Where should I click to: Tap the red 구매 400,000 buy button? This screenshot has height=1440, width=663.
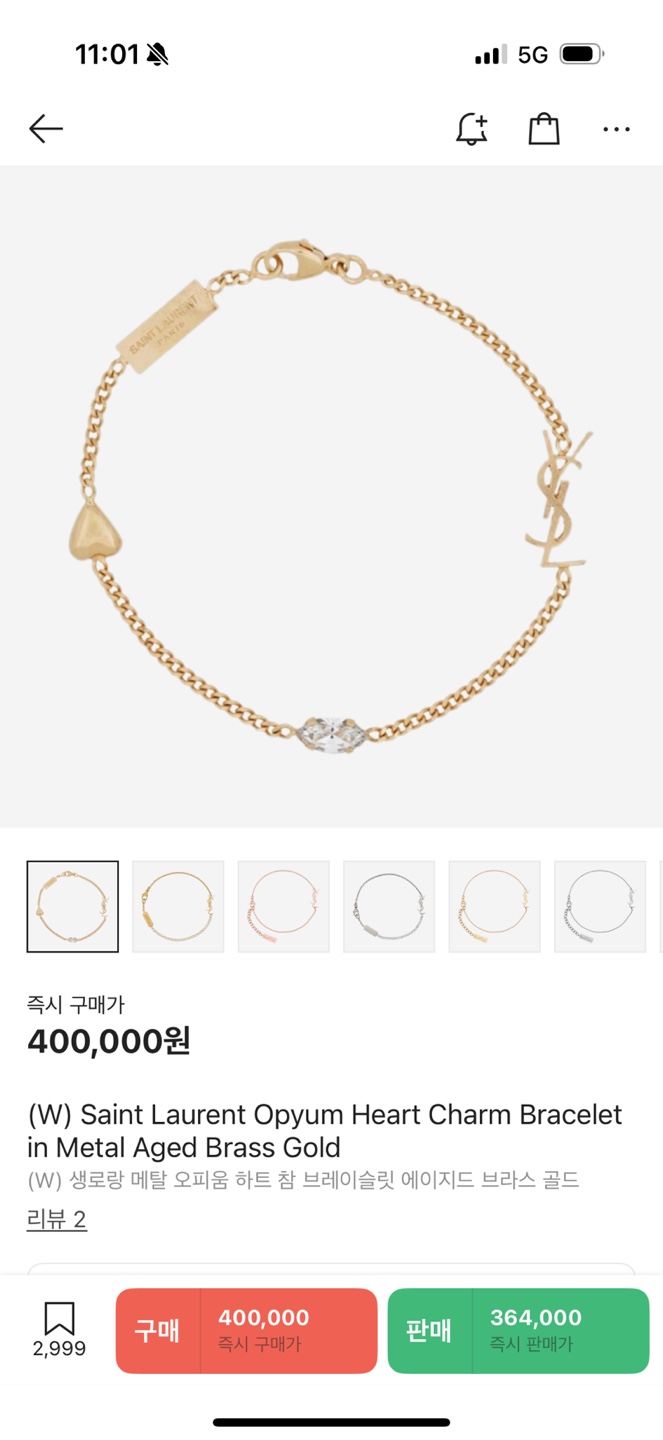(246, 1331)
